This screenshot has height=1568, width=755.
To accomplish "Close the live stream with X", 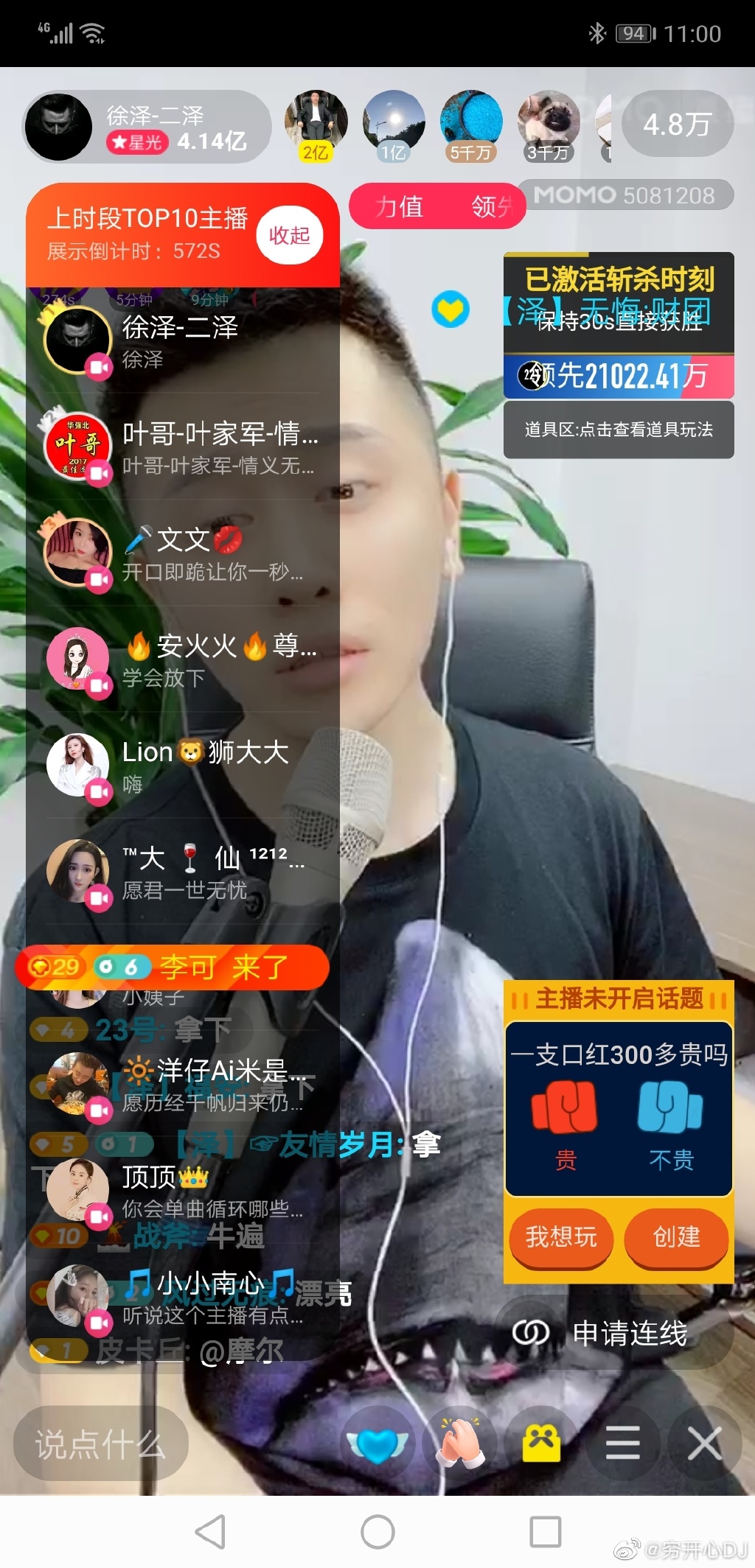I will coord(704,1443).
